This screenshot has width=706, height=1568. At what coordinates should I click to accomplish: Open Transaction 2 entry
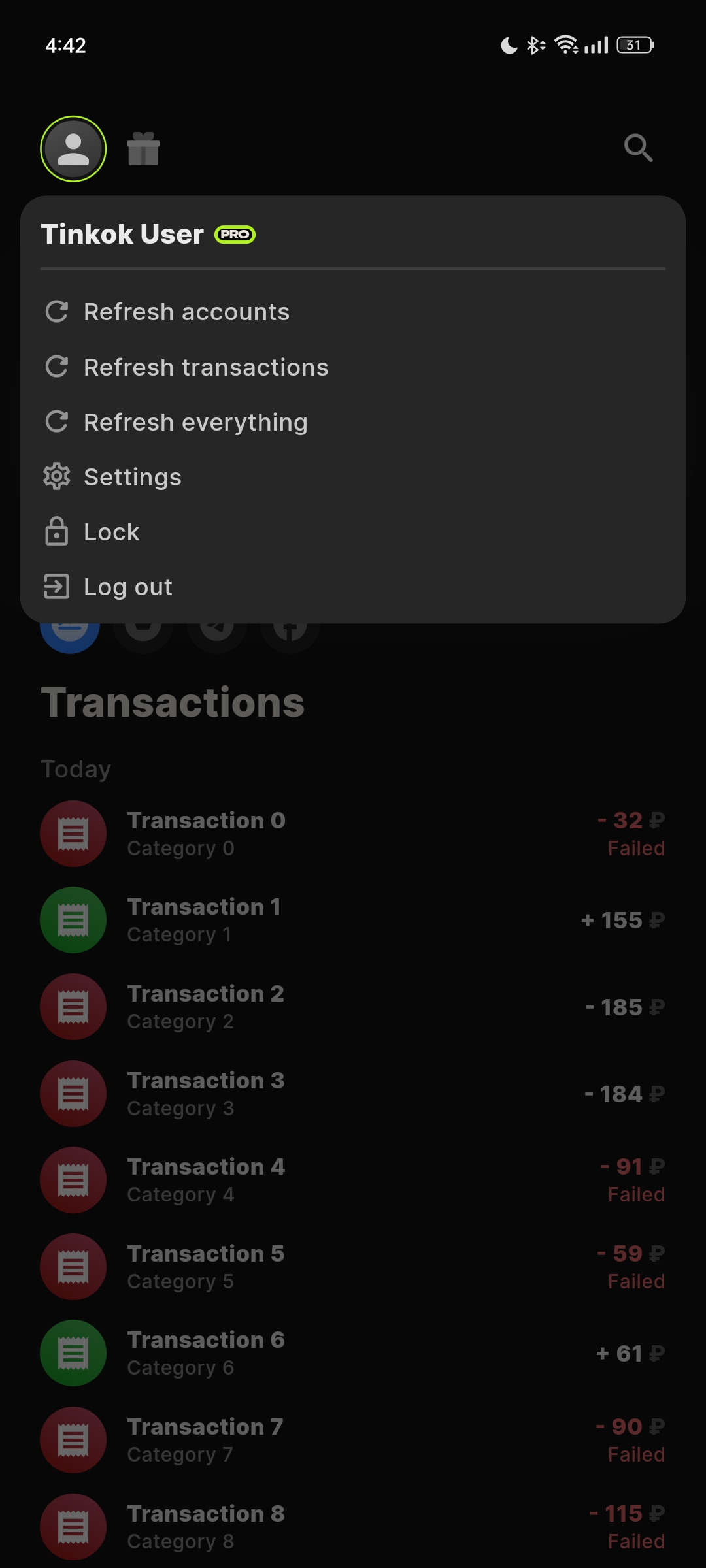click(x=353, y=1007)
